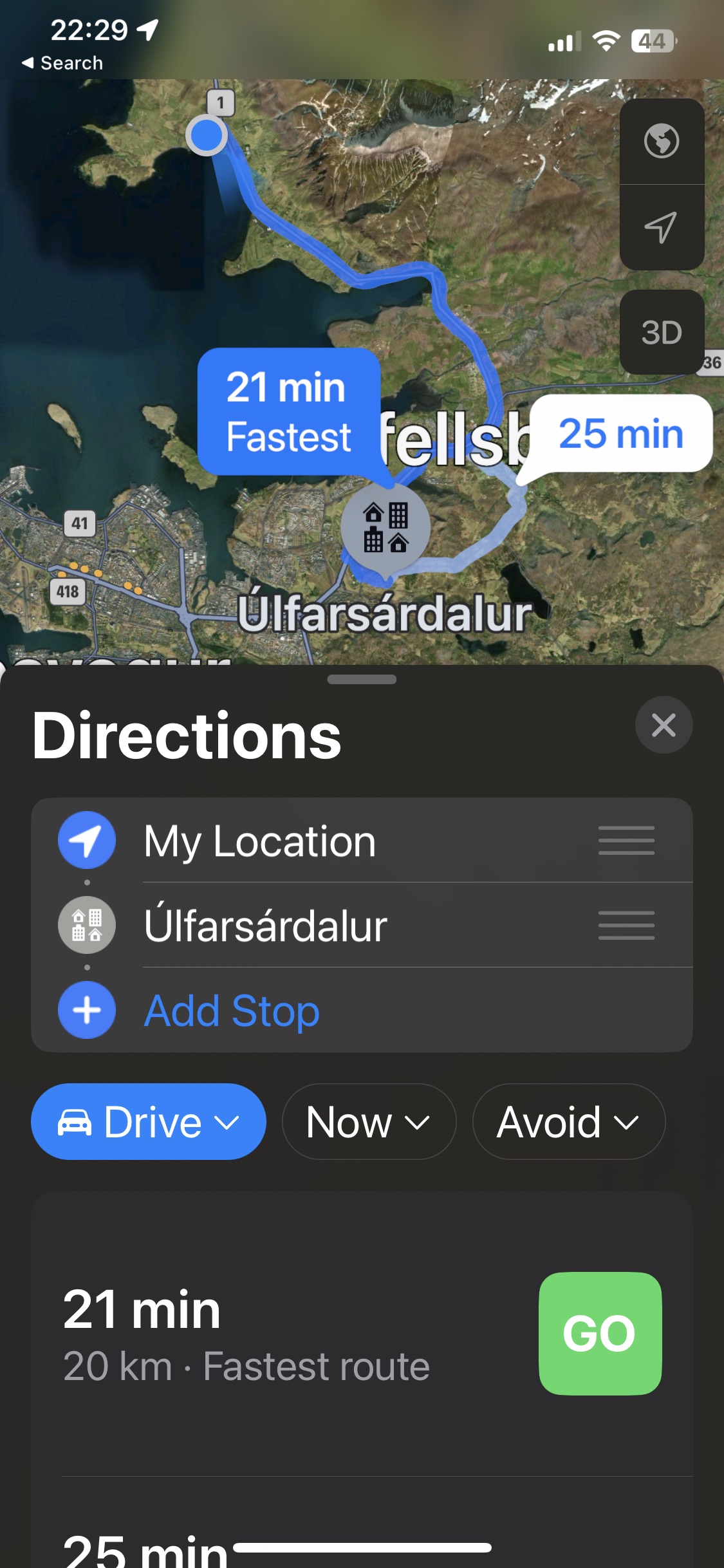Open the map mode globe button
Viewport: 724px width, 1568px height.
point(662,141)
